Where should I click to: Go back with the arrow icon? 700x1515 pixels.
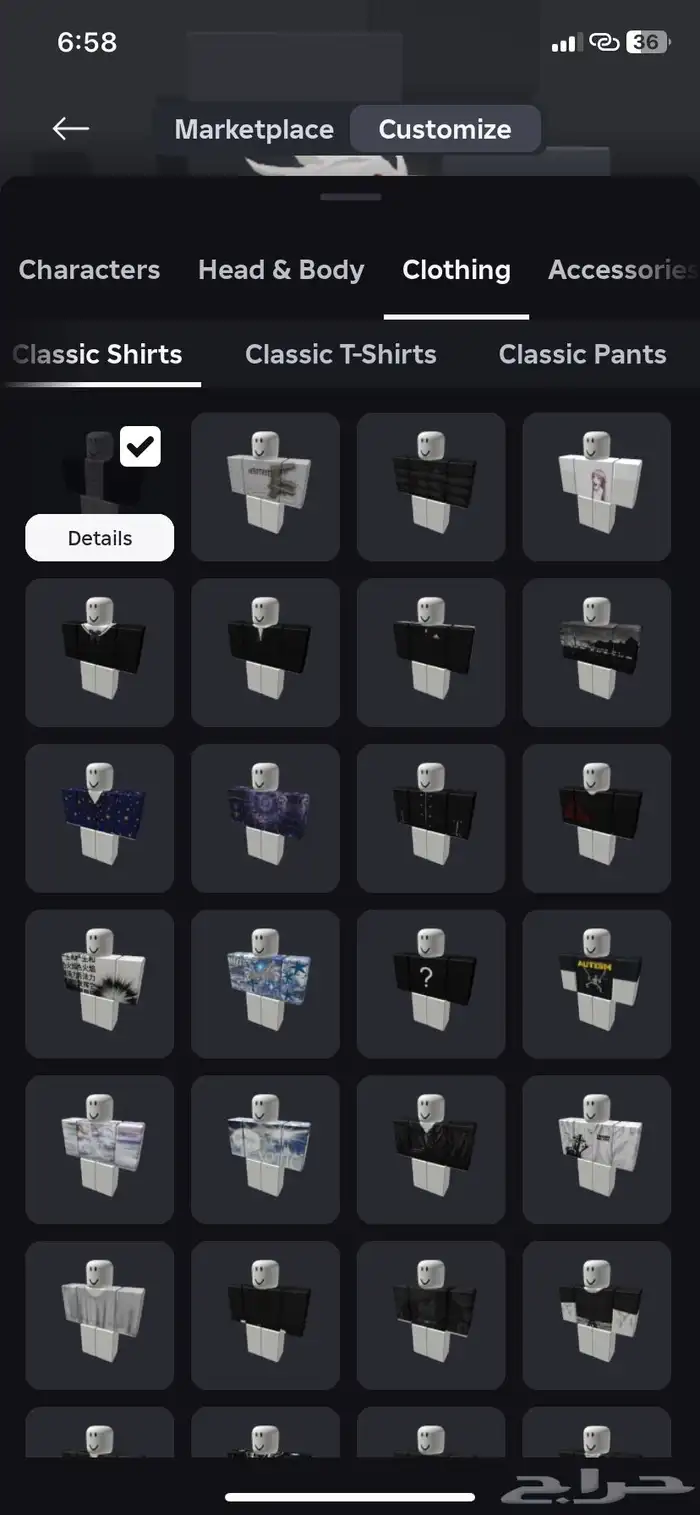[x=71, y=128]
